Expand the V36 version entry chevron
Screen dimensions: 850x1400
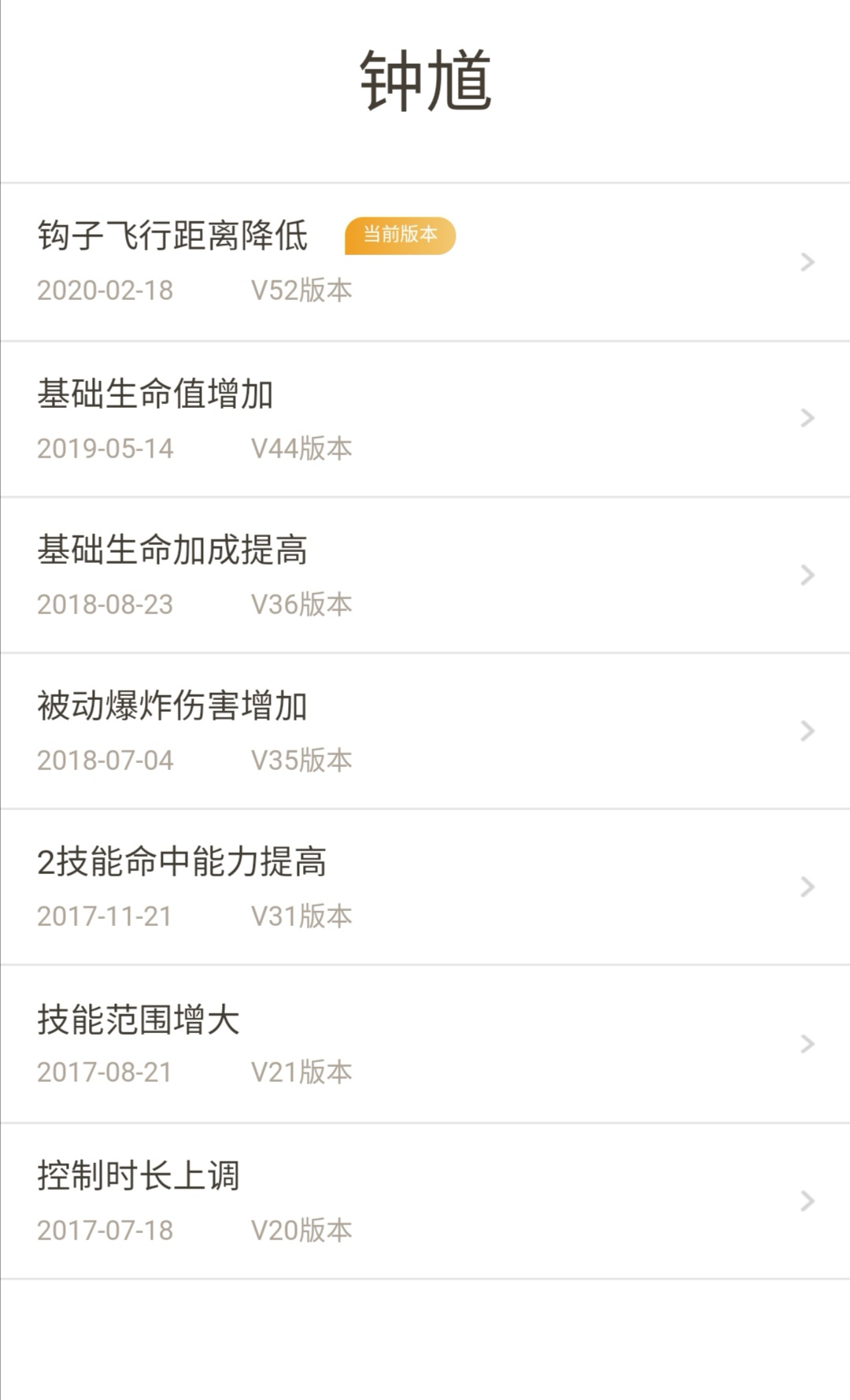[x=807, y=573]
